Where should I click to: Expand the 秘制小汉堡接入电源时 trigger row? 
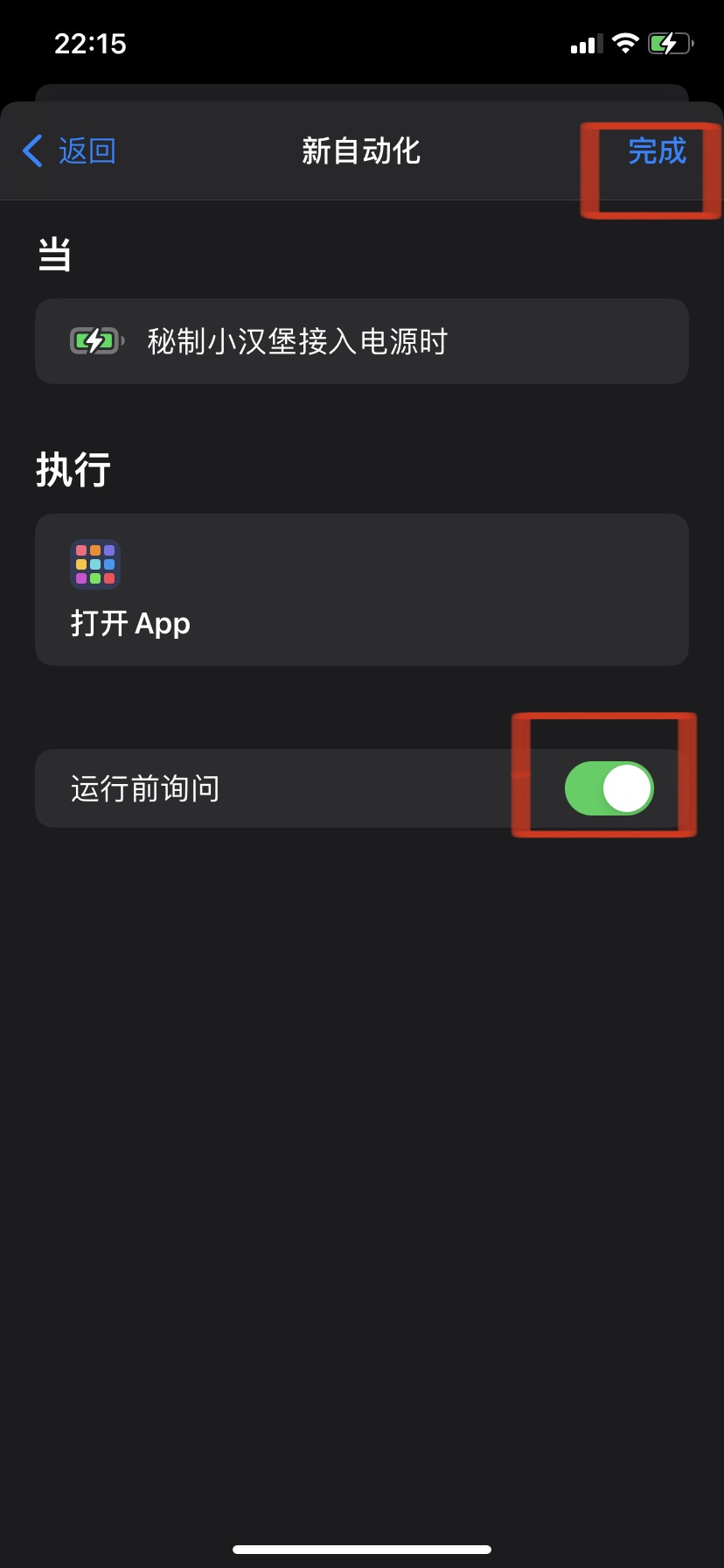(362, 341)
